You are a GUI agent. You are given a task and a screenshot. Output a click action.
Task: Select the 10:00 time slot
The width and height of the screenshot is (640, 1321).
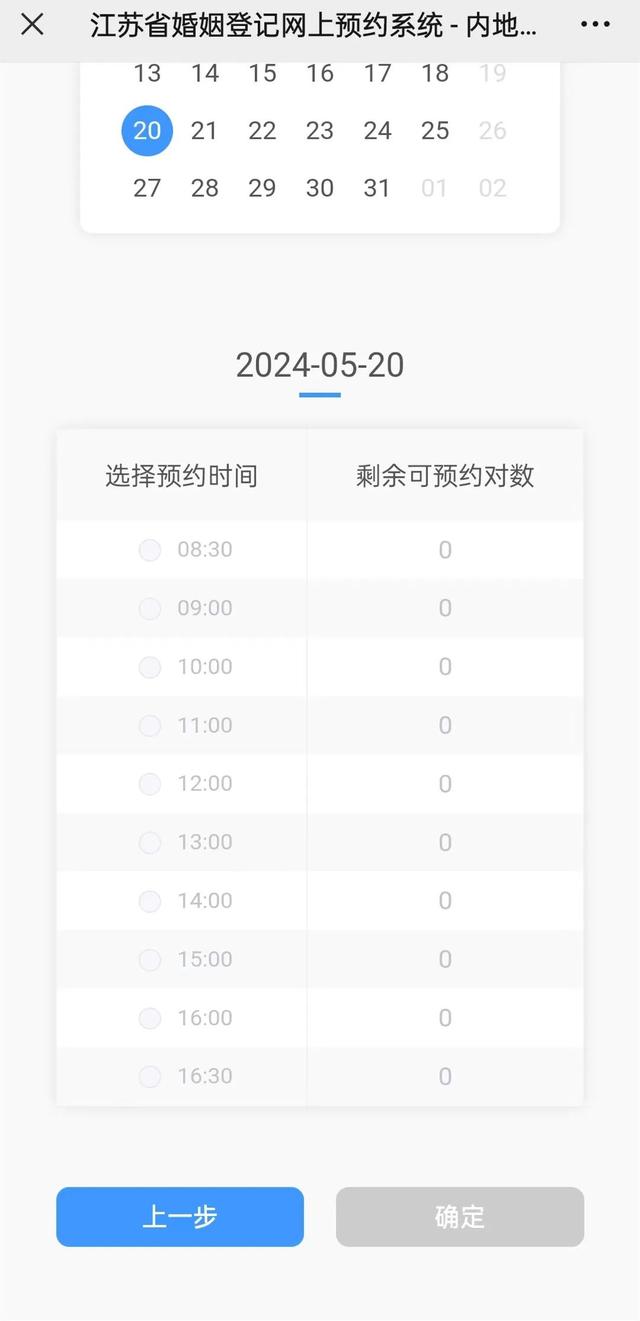point(150,667)
